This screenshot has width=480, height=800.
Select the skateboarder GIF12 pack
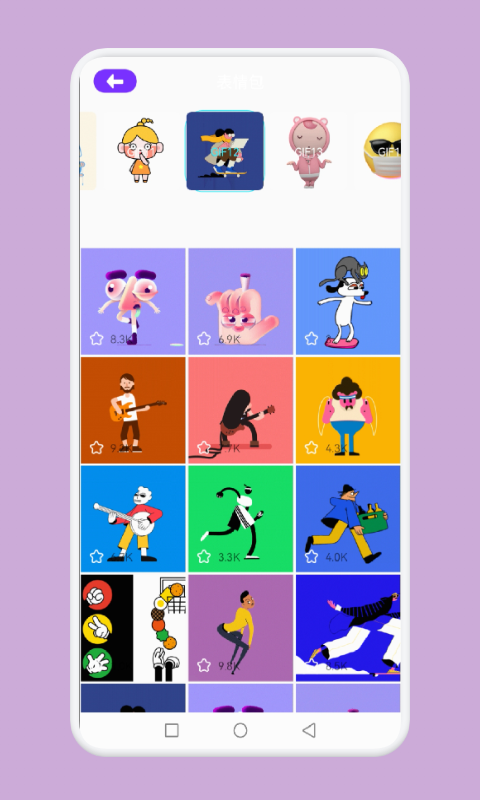click(225, 151)
